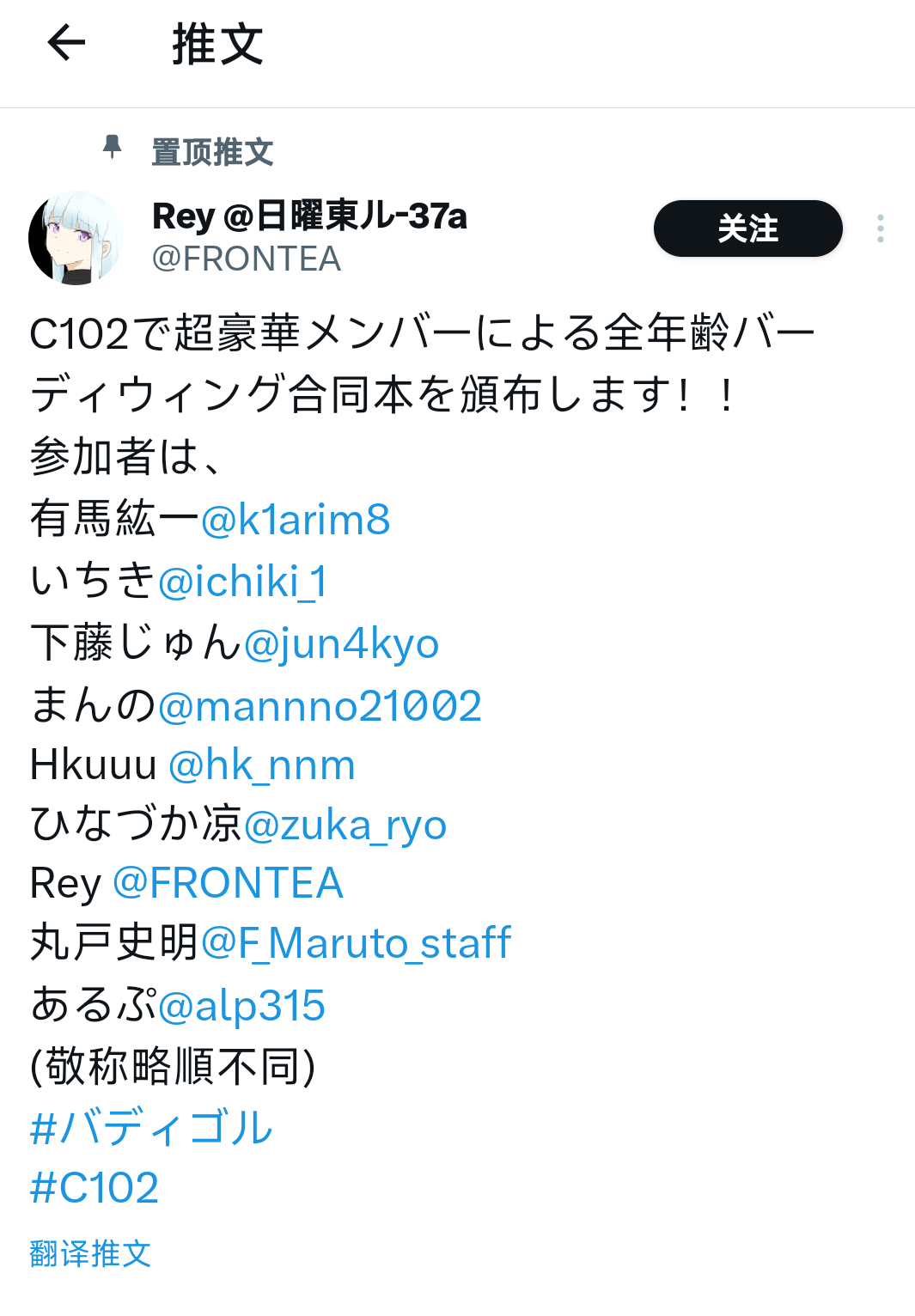915x1316 pixels.
Task: Visit the @ichiki_1 profile link
Action: coord(243,582)
